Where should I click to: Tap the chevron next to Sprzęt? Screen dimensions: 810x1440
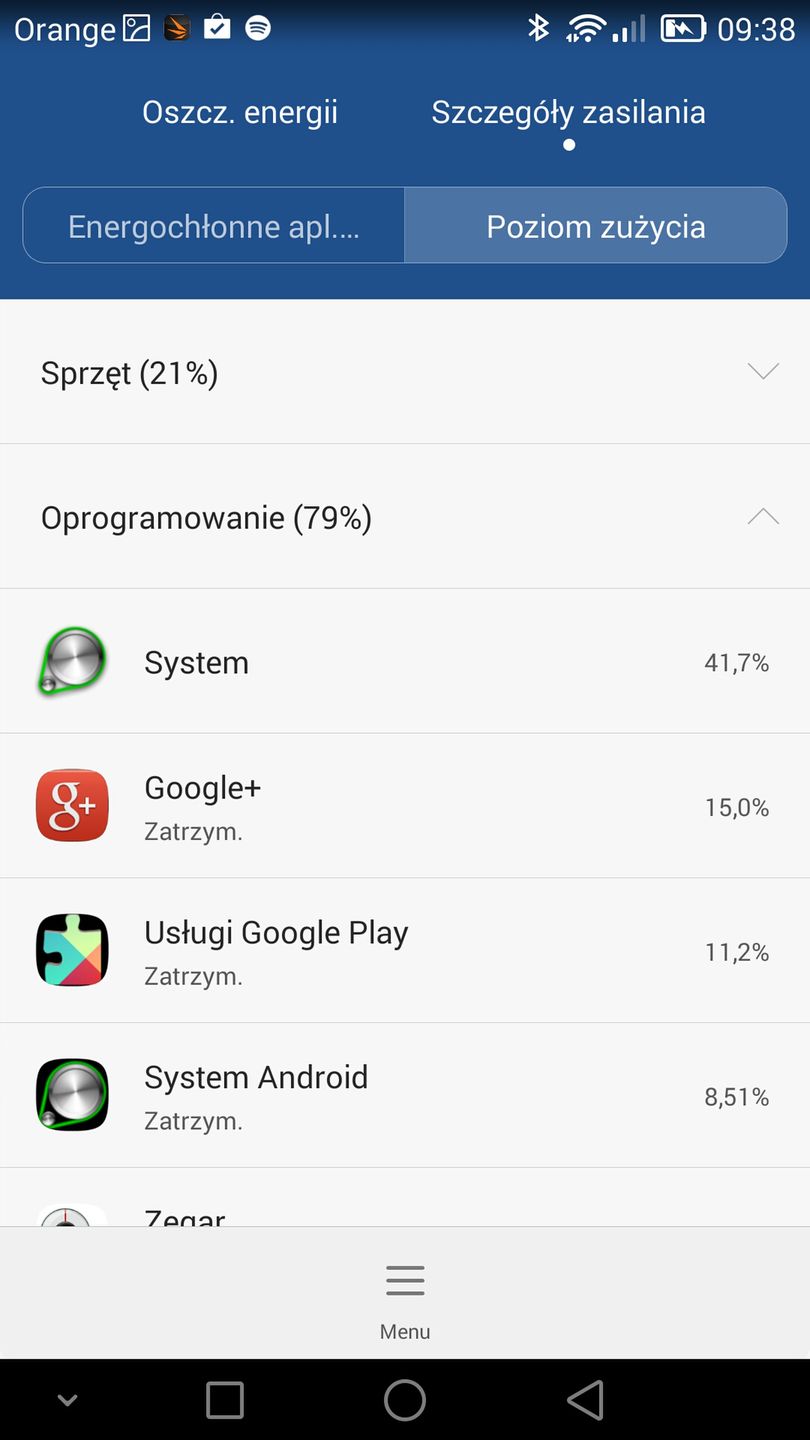pyautogui.click(x=763, y=371)
